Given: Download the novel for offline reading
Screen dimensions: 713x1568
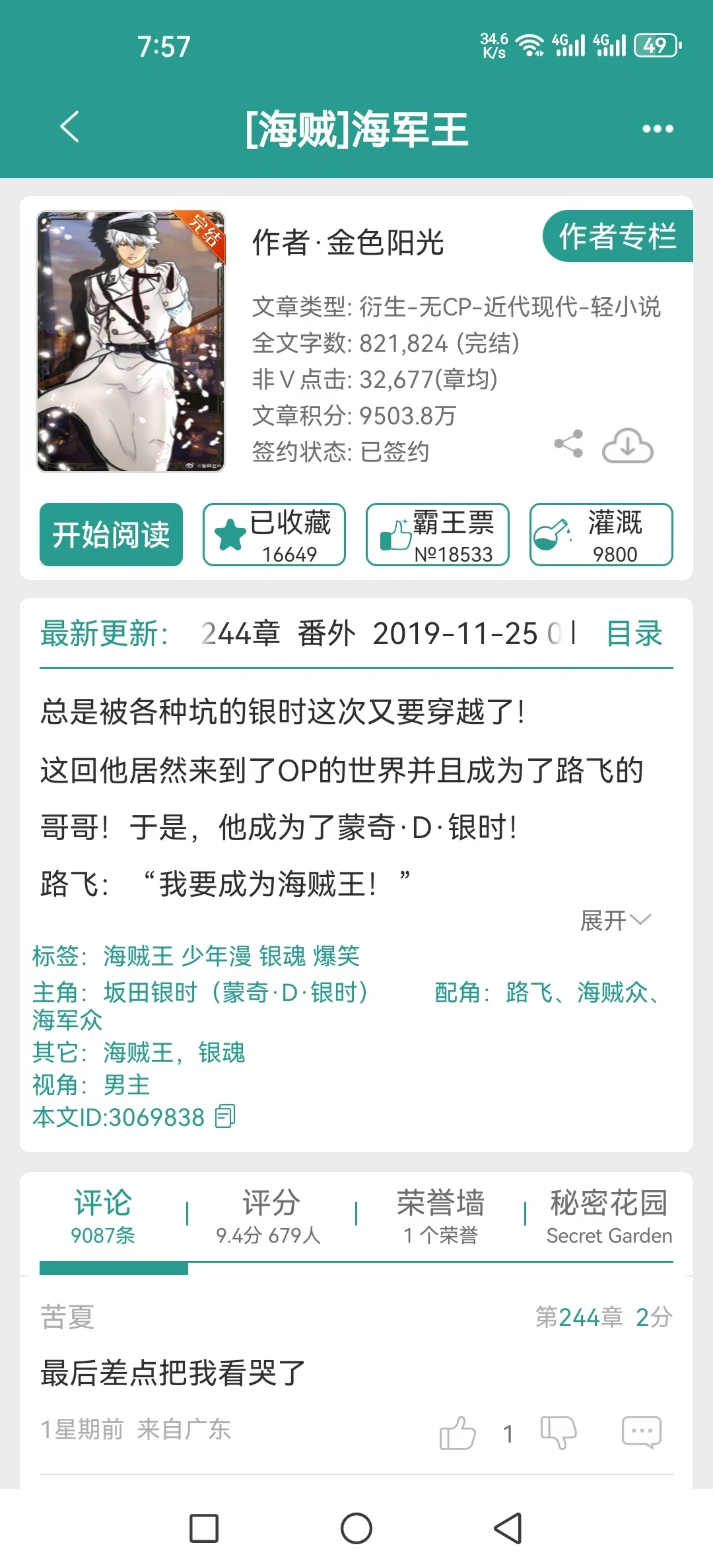Looking at the screenshot, I should [x=627, y=445].
